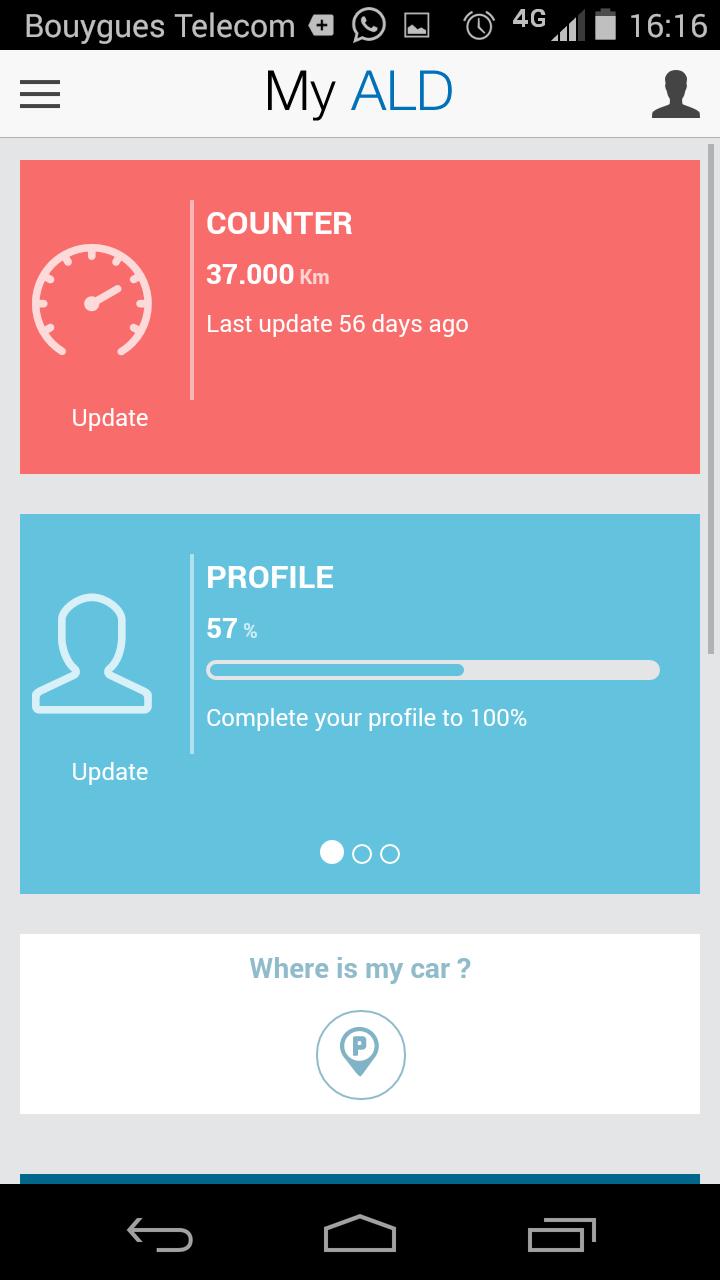
Task: Open the hamburger drawer menu
Action: 40,94
